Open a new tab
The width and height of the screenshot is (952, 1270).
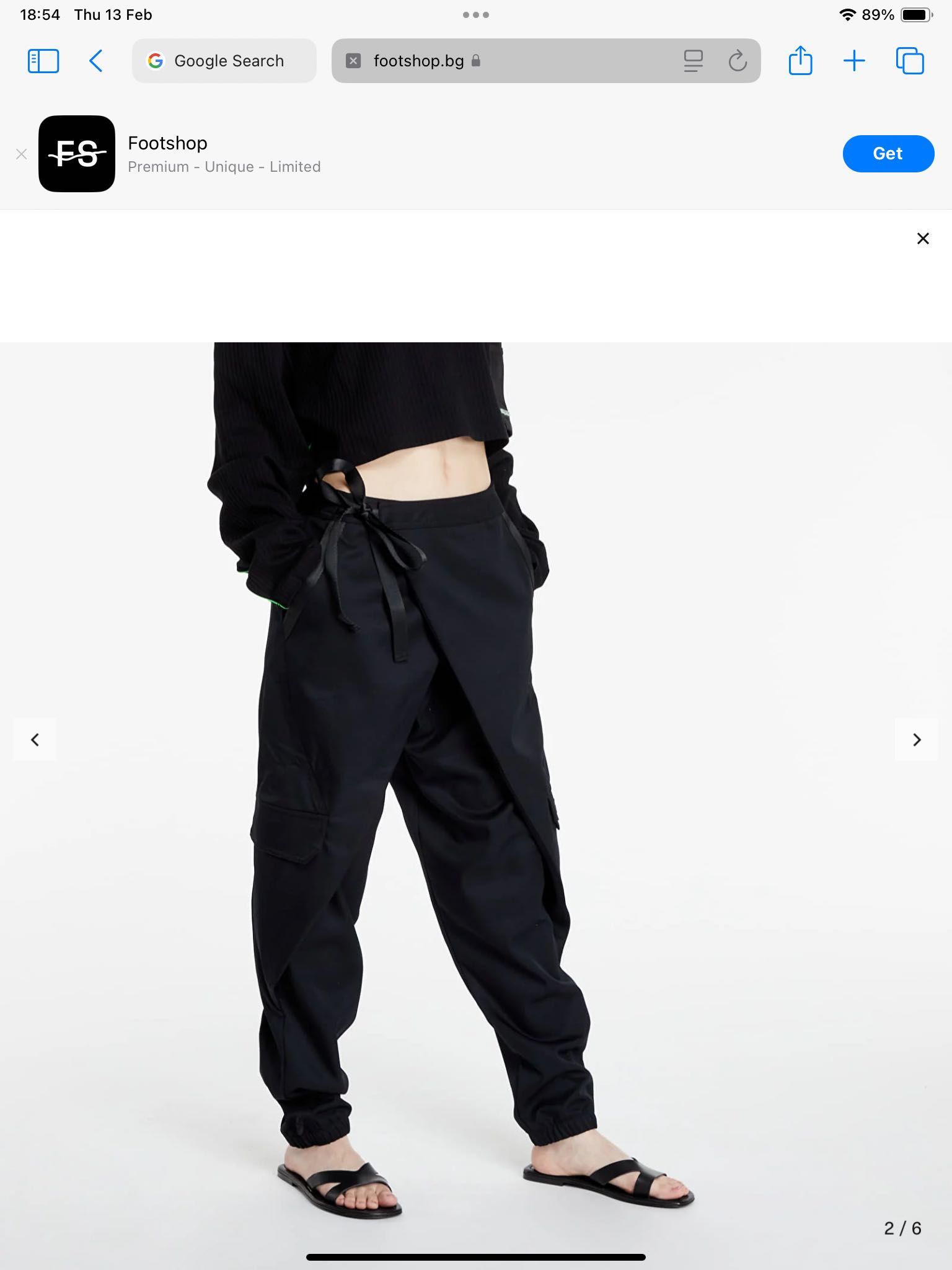click(854, 61)
